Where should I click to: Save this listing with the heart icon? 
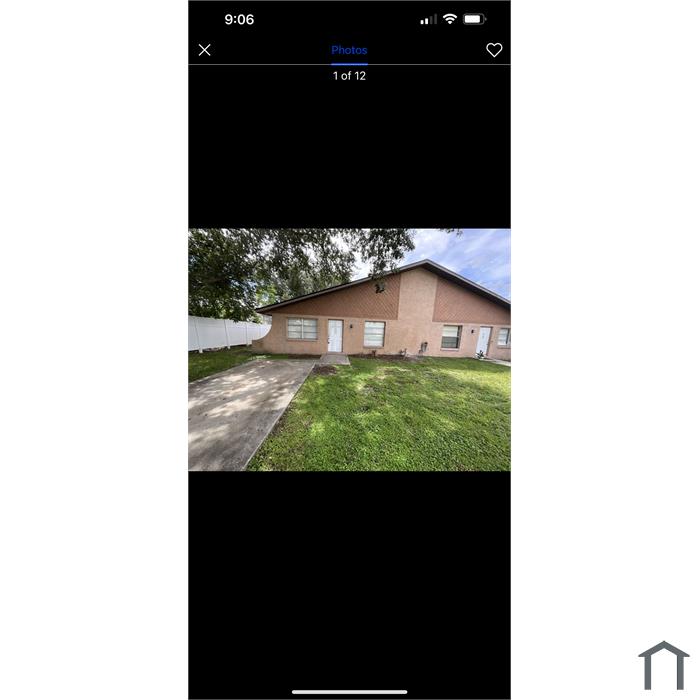[494, 50]
